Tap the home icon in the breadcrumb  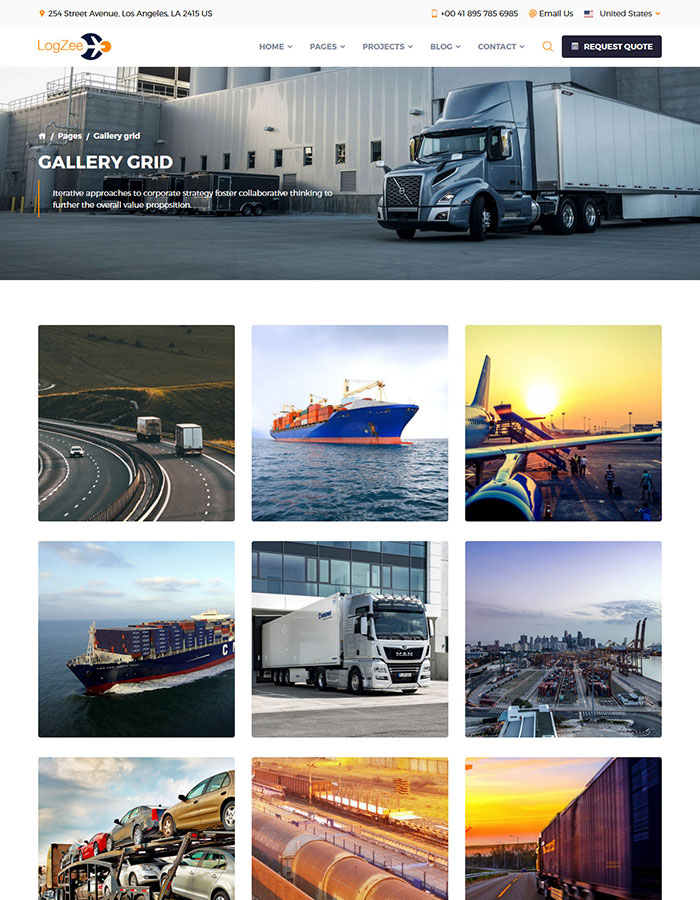click(42, 136)
